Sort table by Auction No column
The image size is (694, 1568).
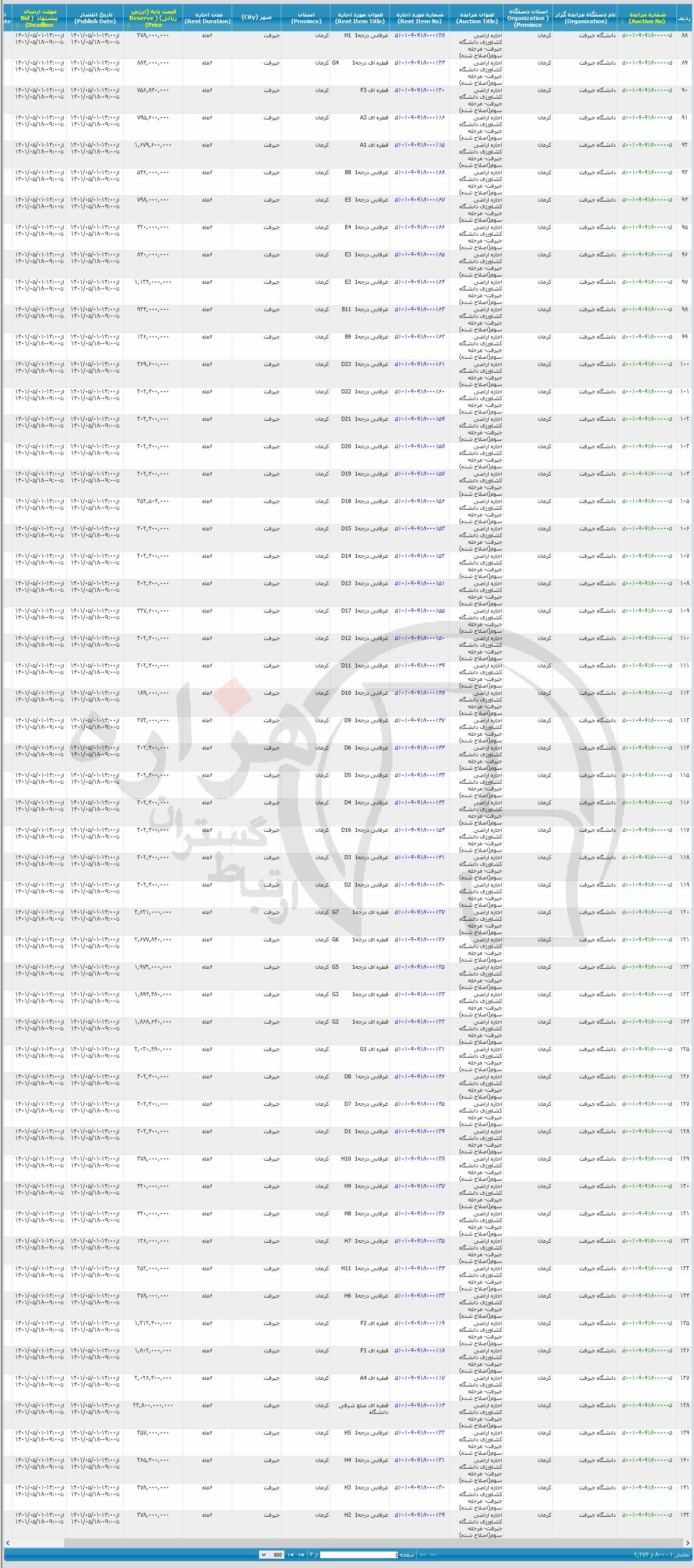[x=647, y=18]
